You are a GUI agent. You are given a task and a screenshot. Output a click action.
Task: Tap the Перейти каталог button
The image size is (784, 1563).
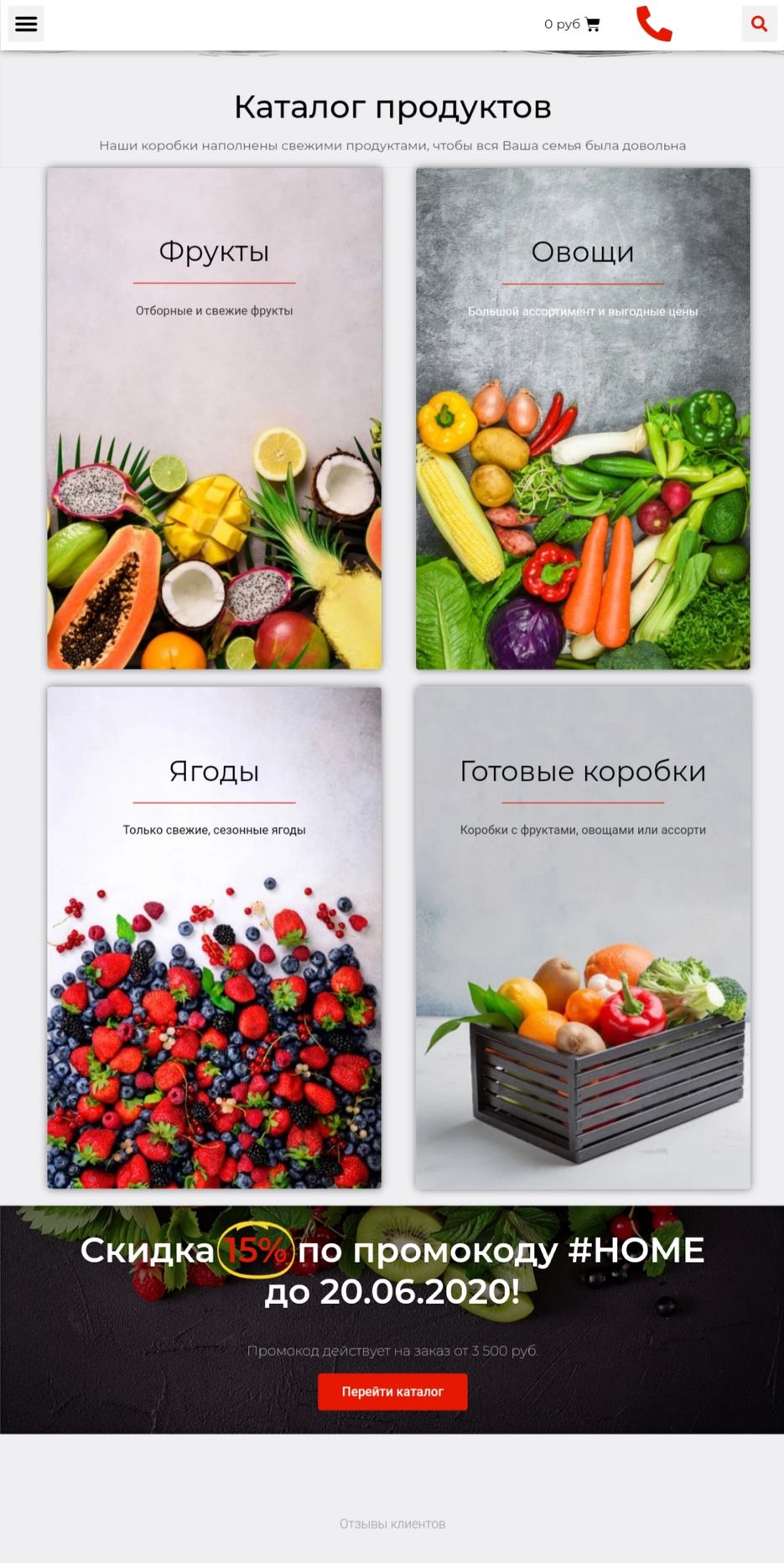pos(392,1391)
